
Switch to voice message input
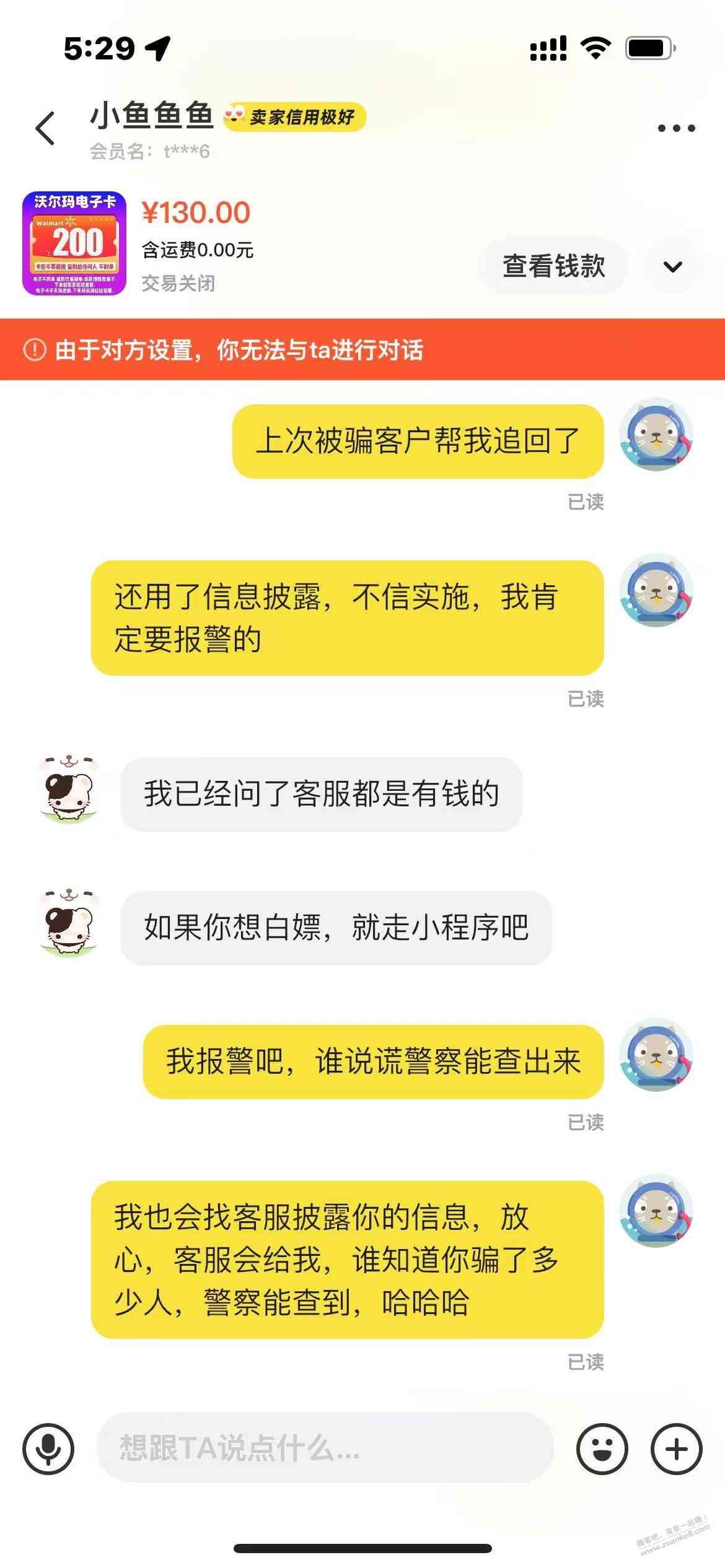point(48,1449)
